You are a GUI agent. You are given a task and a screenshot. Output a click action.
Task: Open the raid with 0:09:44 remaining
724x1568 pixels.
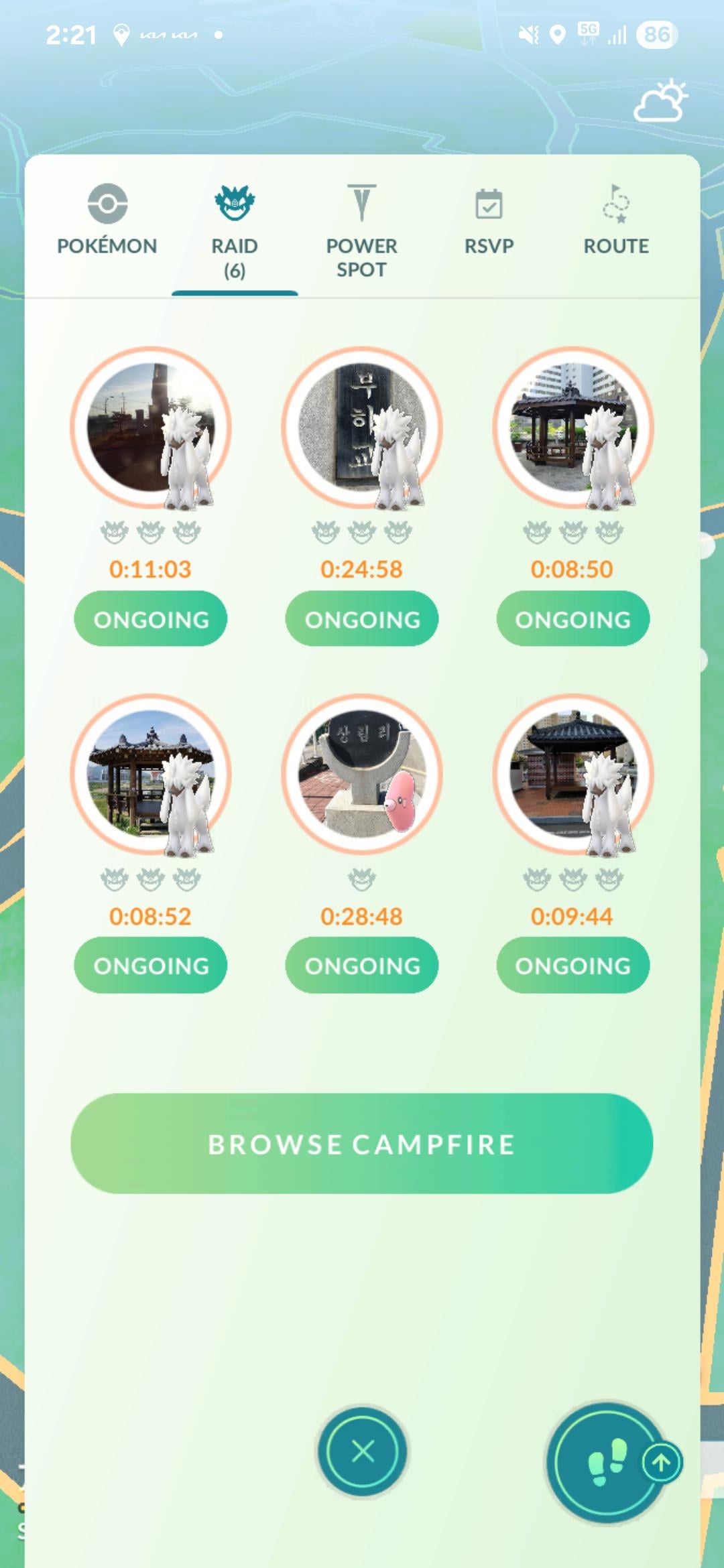[x=572, y=775]
